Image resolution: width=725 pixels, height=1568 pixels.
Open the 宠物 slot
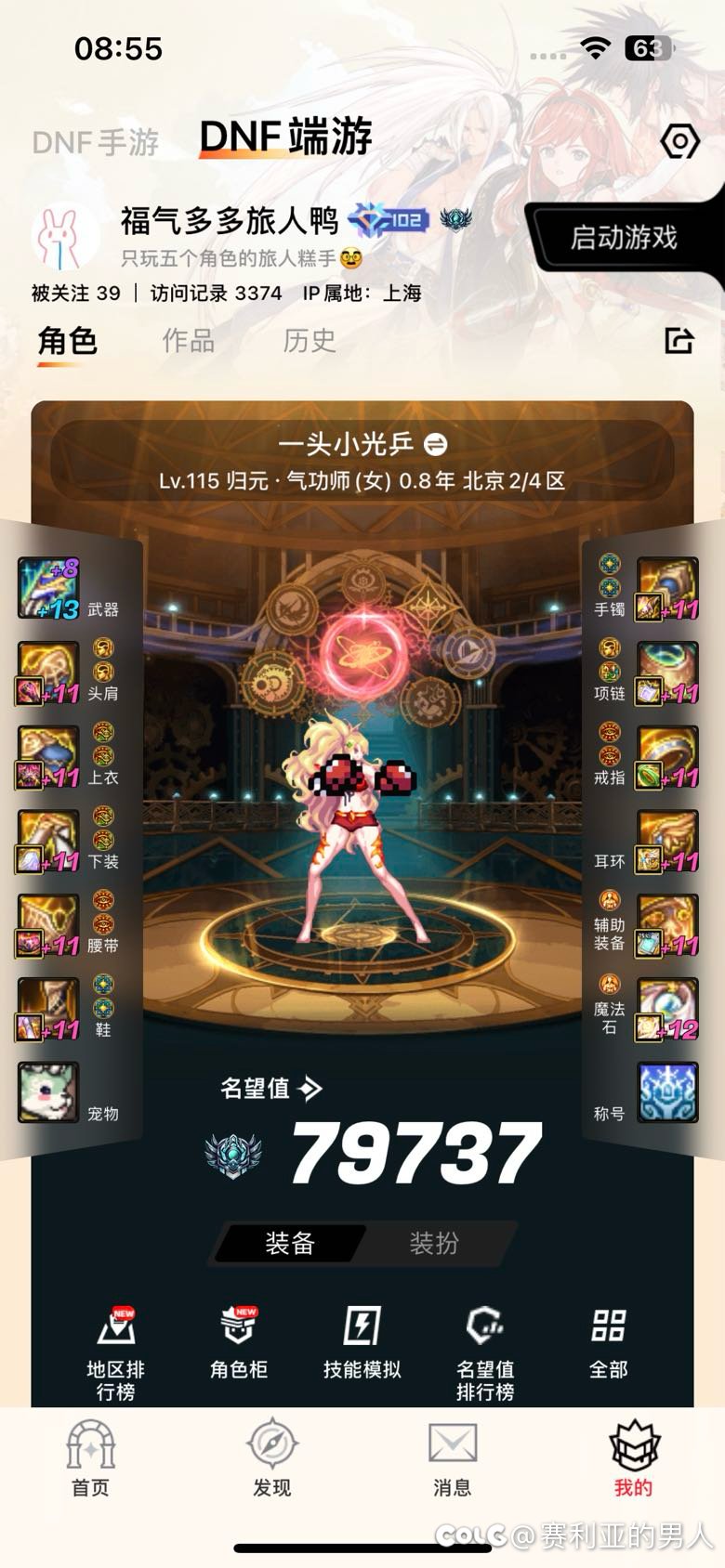click(49, 1092)
